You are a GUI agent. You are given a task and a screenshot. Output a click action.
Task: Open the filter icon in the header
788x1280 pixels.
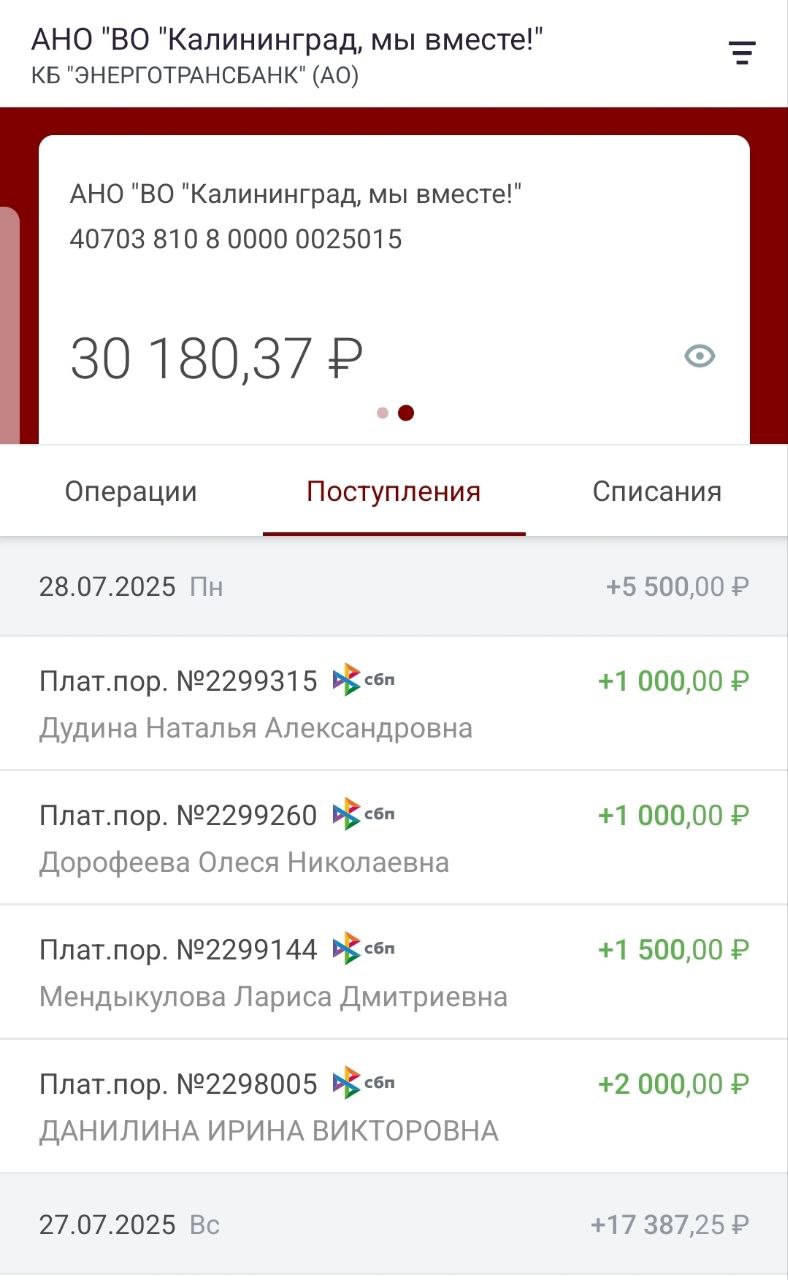[x=741, y=53]
